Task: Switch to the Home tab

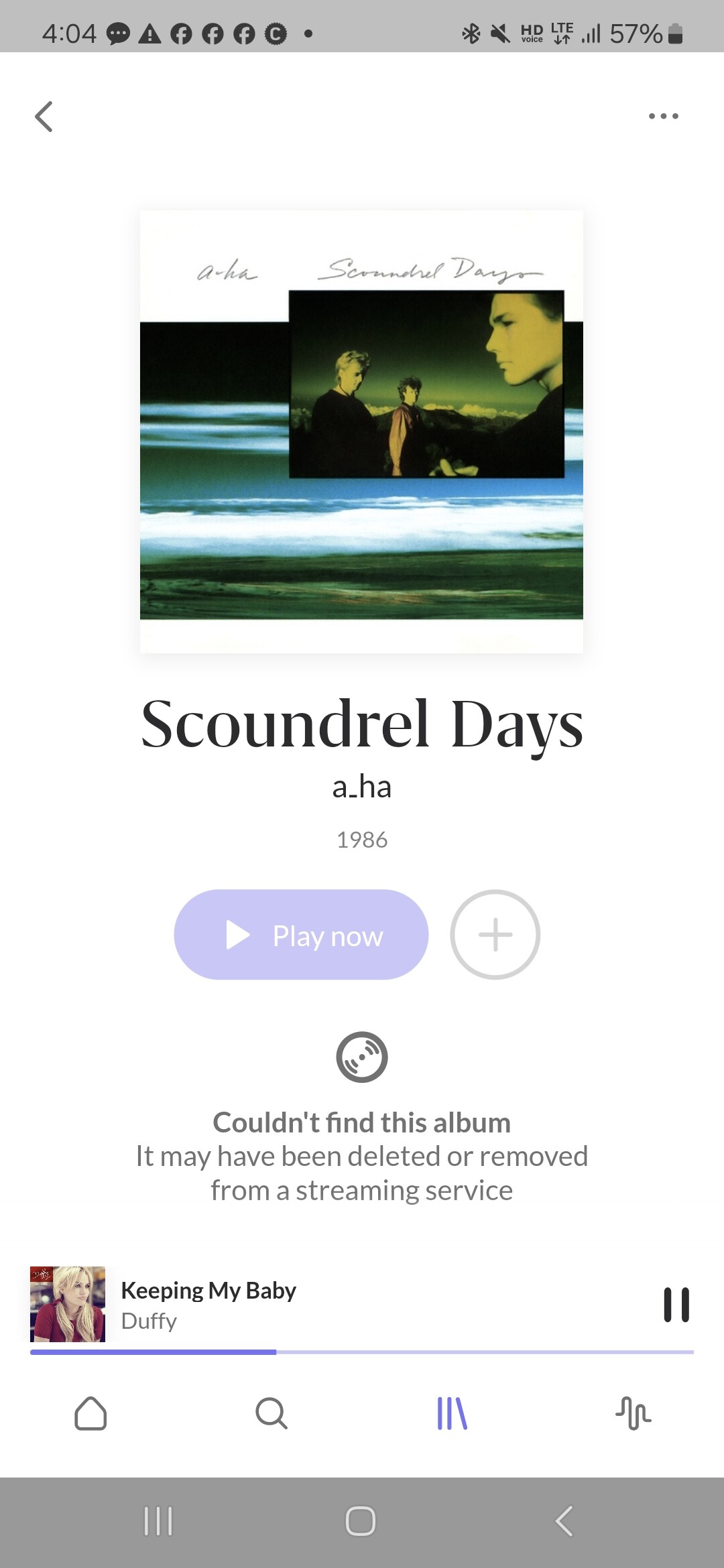Action: [x=90, y=1413]
